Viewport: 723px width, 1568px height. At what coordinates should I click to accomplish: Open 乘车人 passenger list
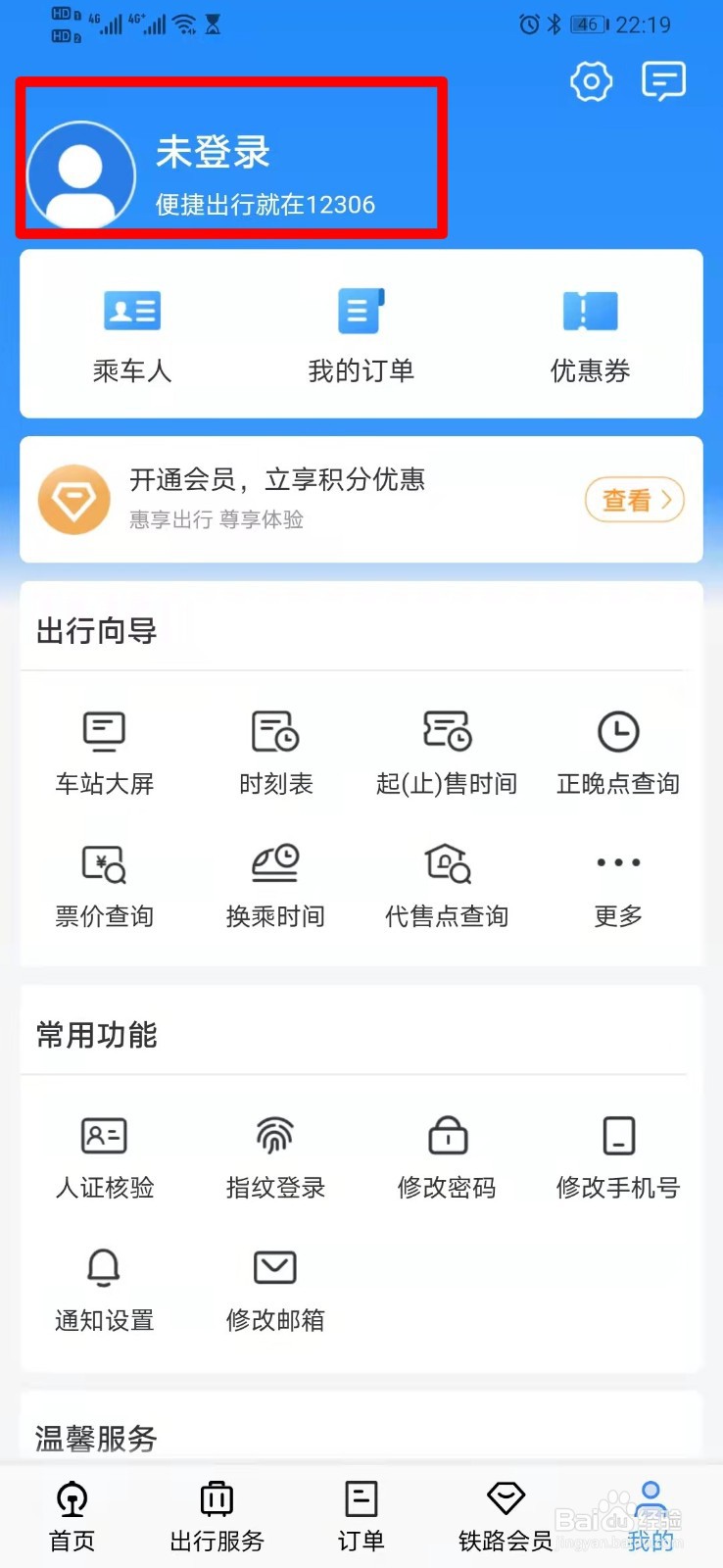[x=132, y=334]
